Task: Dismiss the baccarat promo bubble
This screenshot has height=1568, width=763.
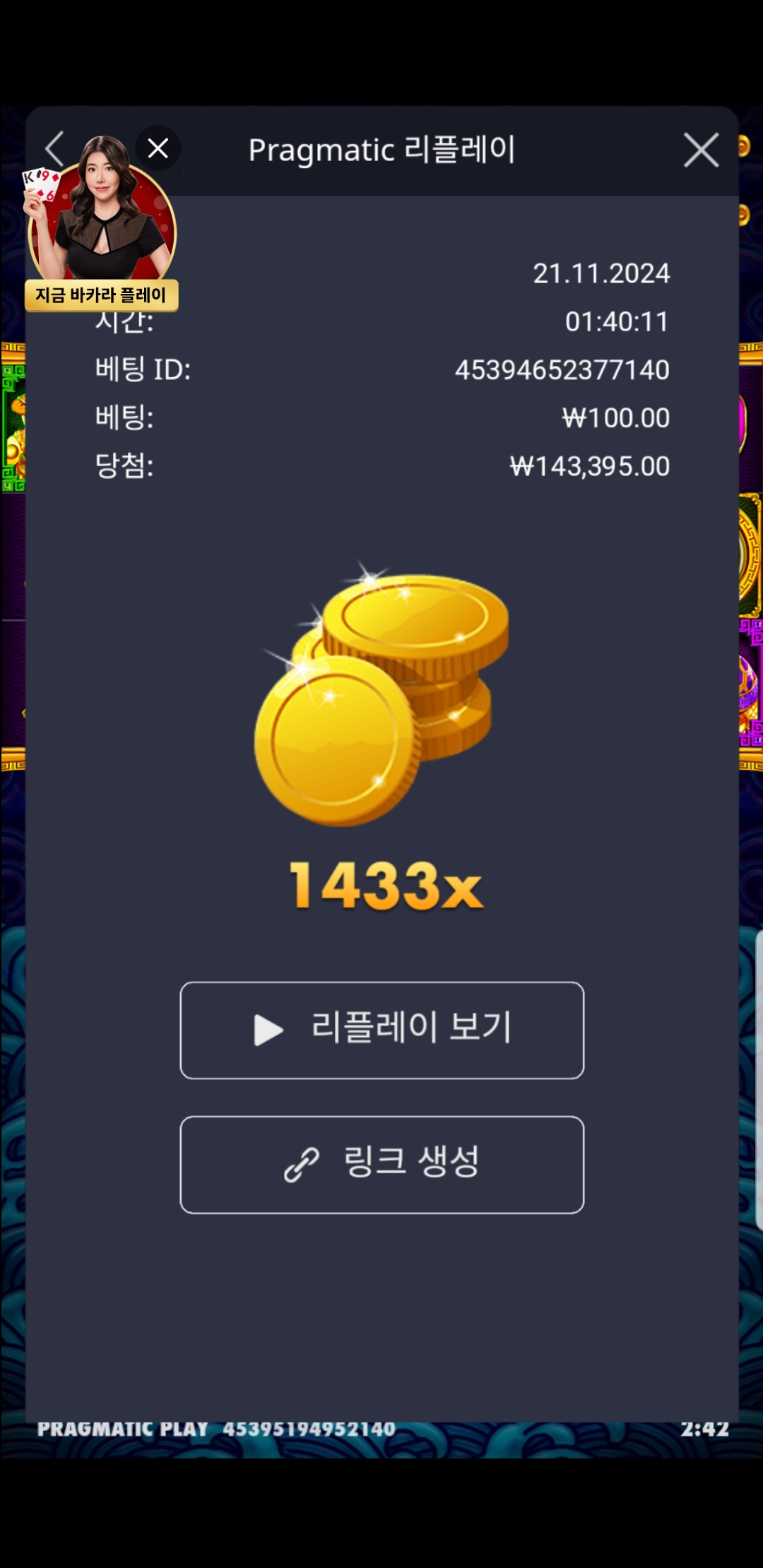Action: pyautogui.click(x=158, y=148)
